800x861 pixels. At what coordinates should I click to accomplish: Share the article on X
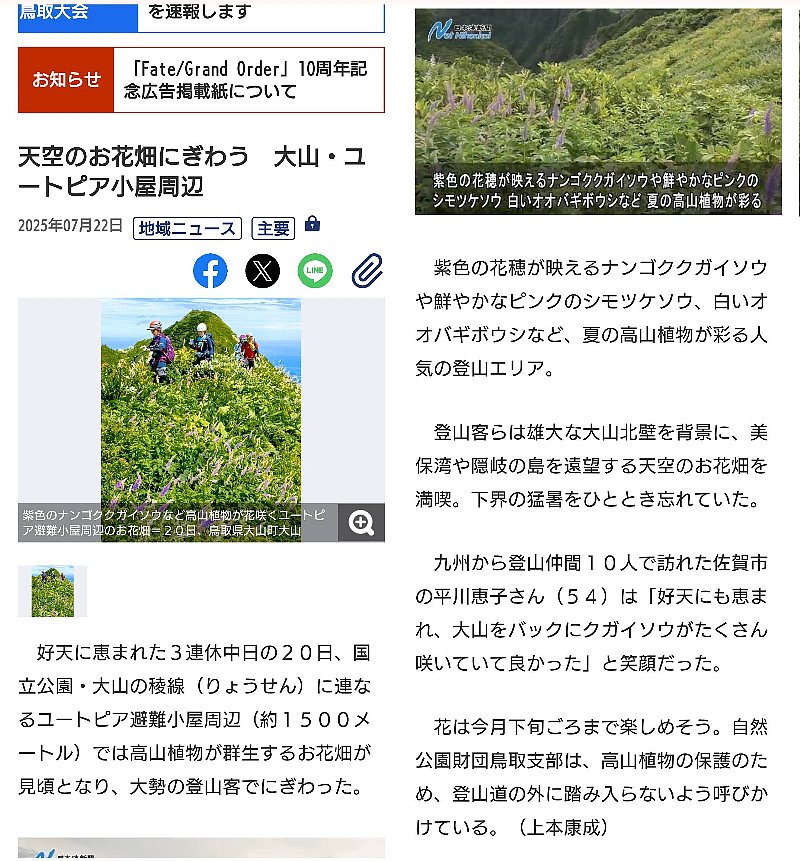[263, 271]
